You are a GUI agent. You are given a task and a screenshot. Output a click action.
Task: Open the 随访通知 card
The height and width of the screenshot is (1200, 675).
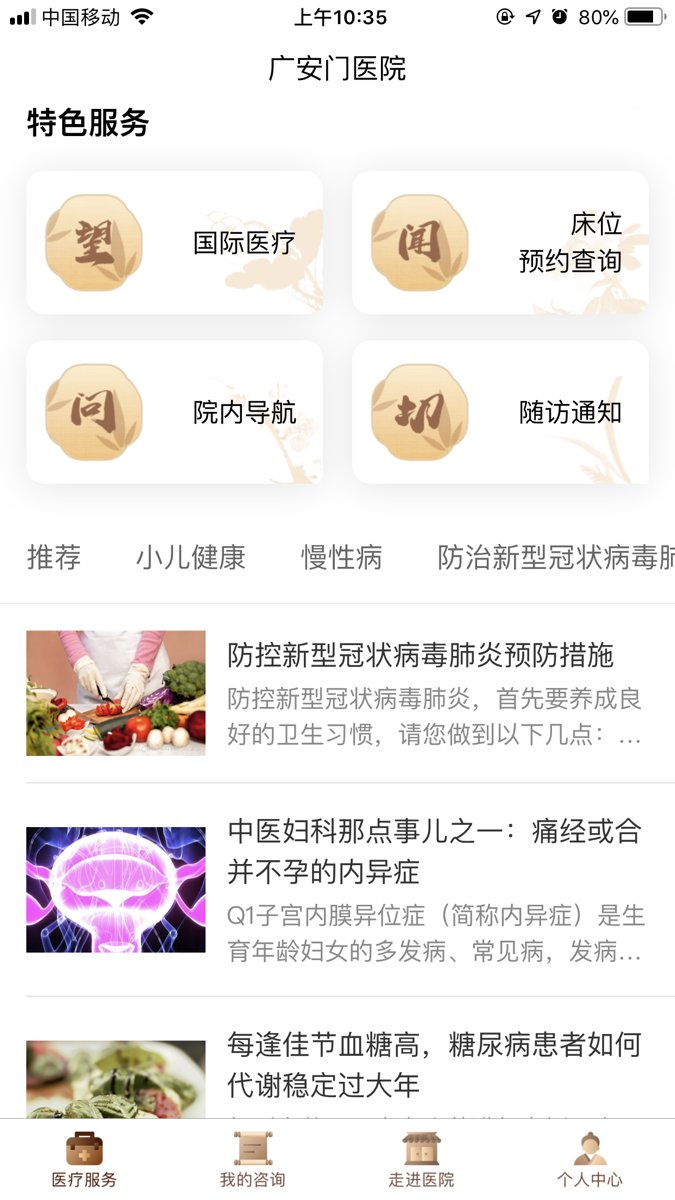tap(500, 412)
